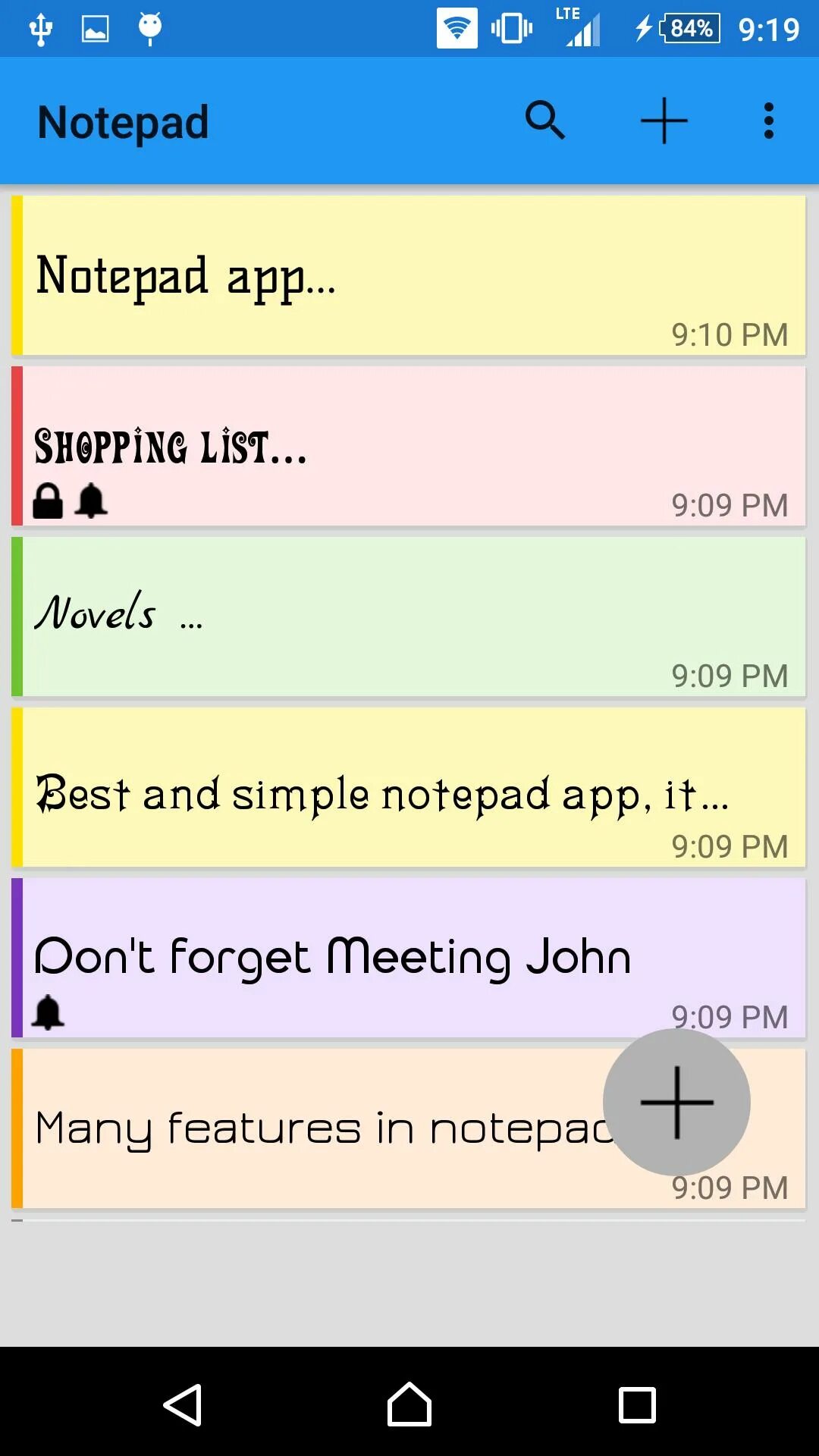The height and width of the screenshot is (1456, 819).
Task: Open the locked Shopping List note
Action: 409,447
